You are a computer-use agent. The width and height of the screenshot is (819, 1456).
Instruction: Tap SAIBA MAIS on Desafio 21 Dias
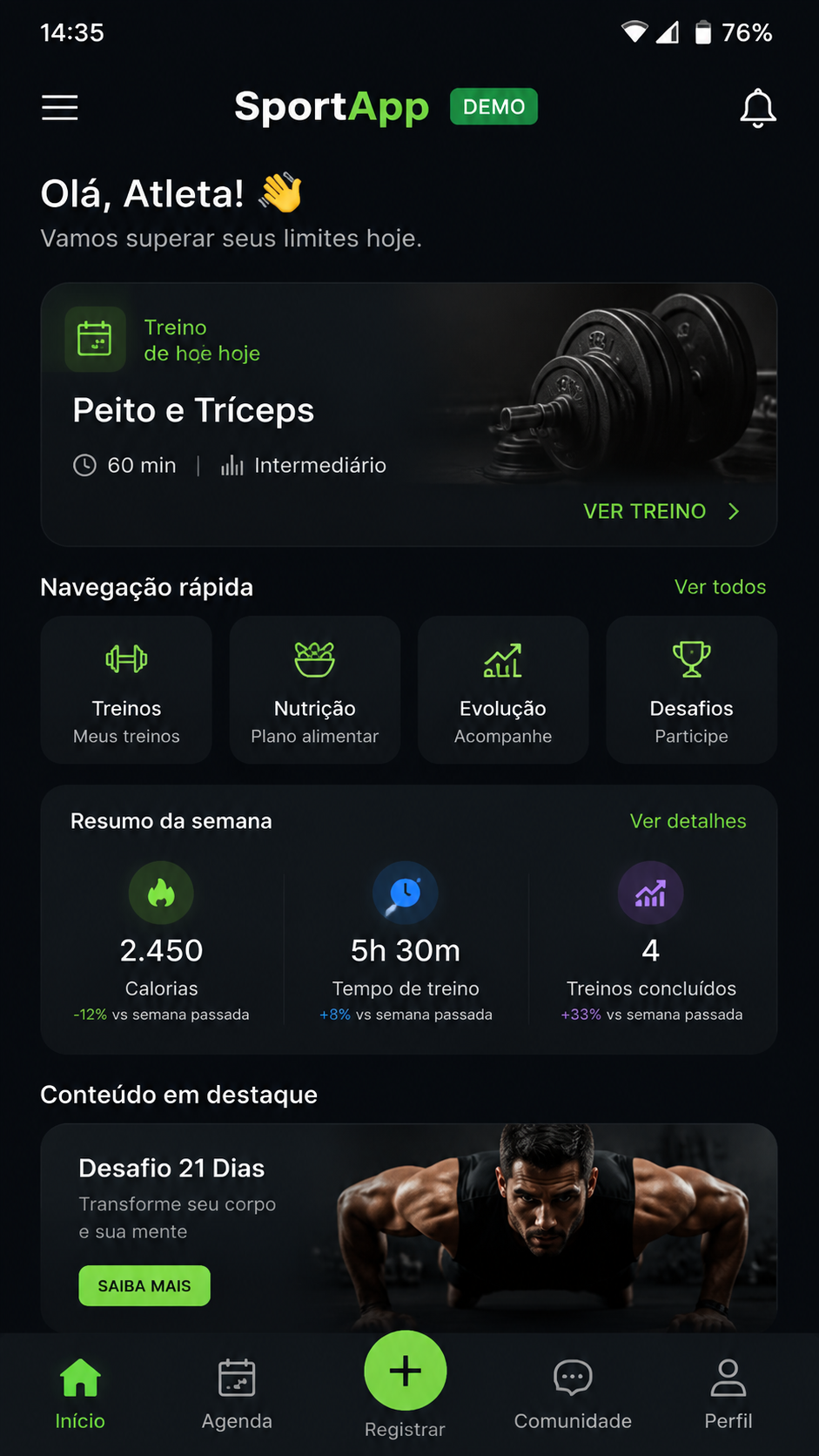coord(144,1285)
